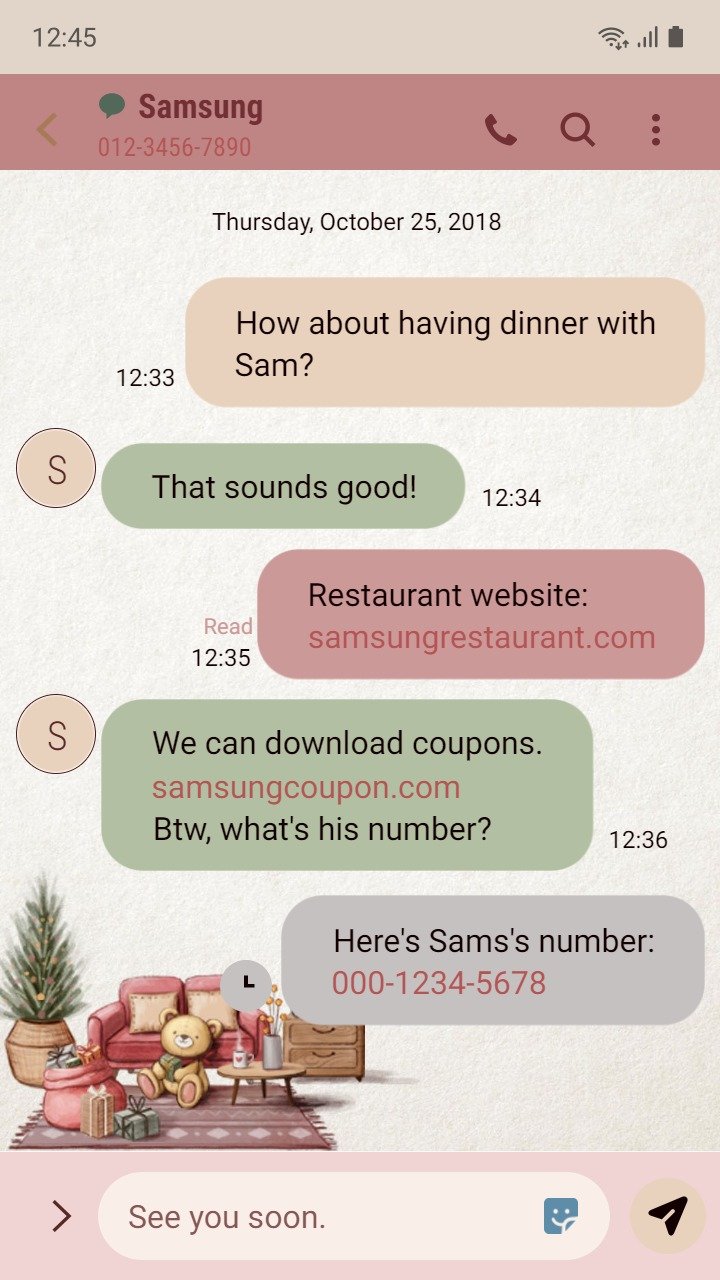Open the sender avatar beside "That sounds good!"
Screen dimensions: 720x1280
(56, 468)
